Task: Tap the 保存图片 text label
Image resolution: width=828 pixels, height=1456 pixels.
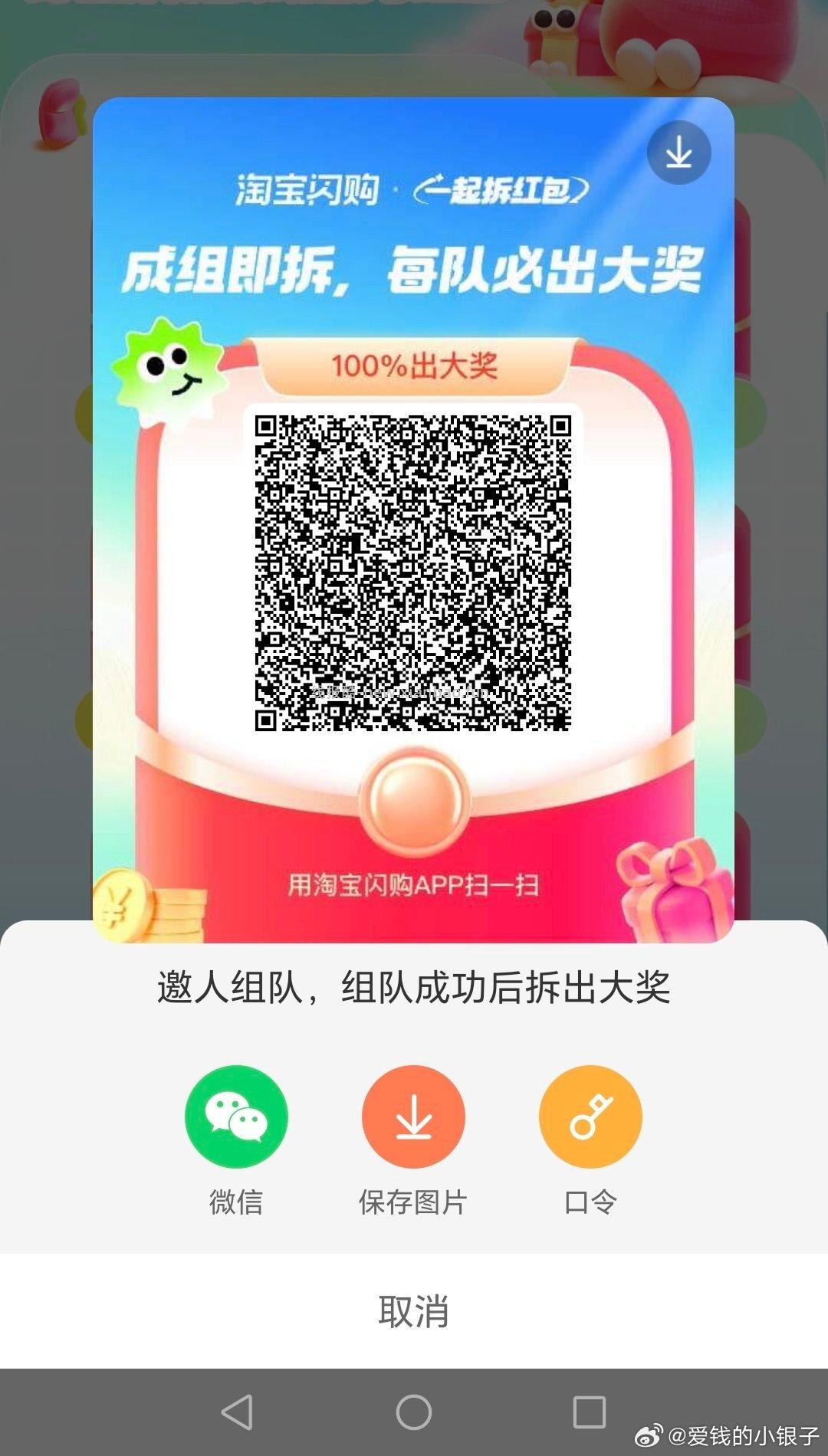Action: (414, 1199)
